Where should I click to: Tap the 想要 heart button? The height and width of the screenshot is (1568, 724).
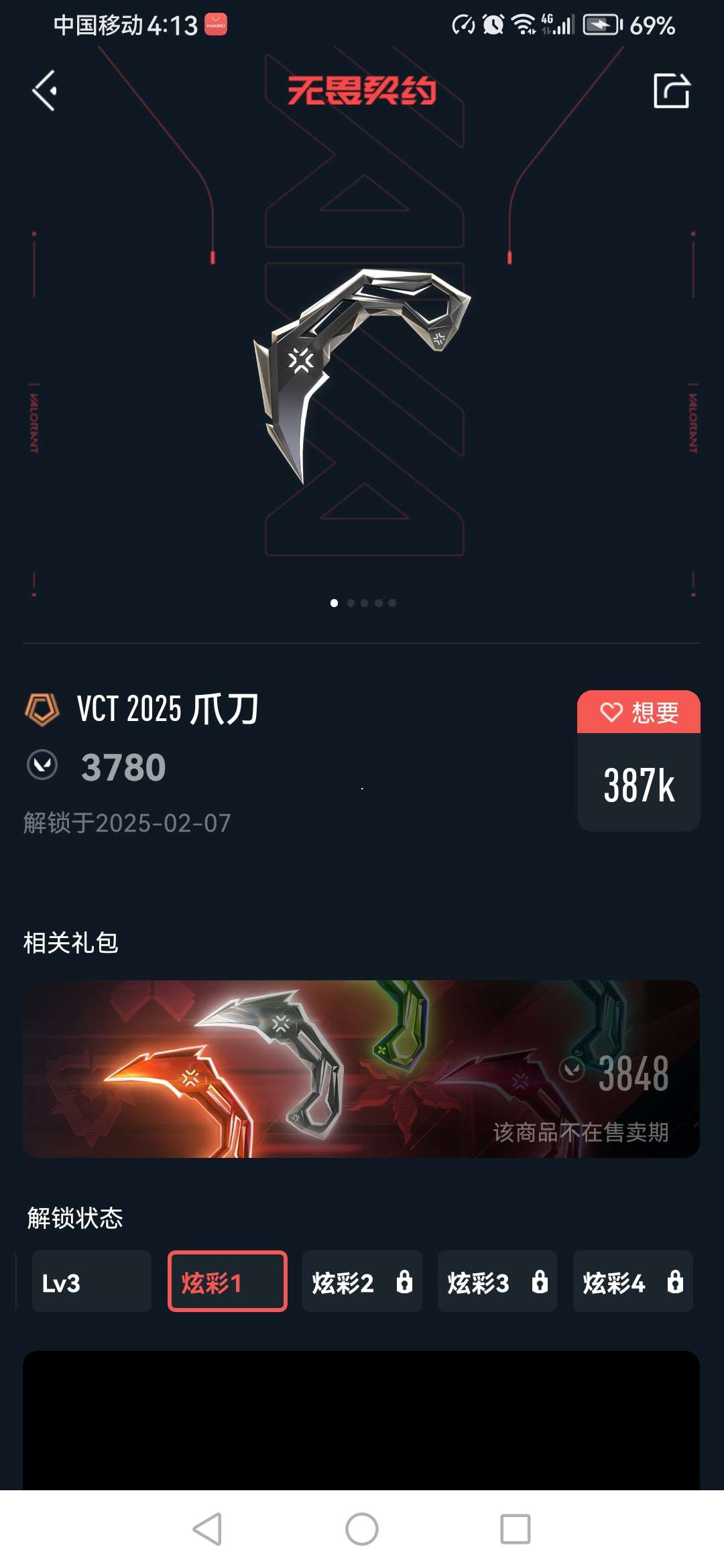pyautogui.click(x=638, y=712)
